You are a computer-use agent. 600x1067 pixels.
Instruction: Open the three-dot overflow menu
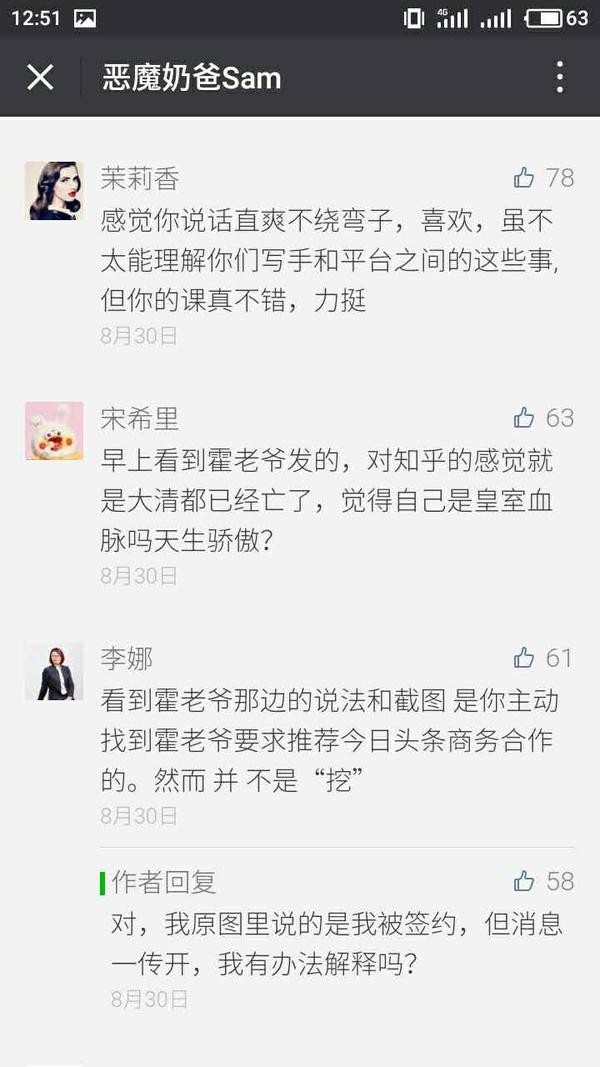tap(559, 77)
